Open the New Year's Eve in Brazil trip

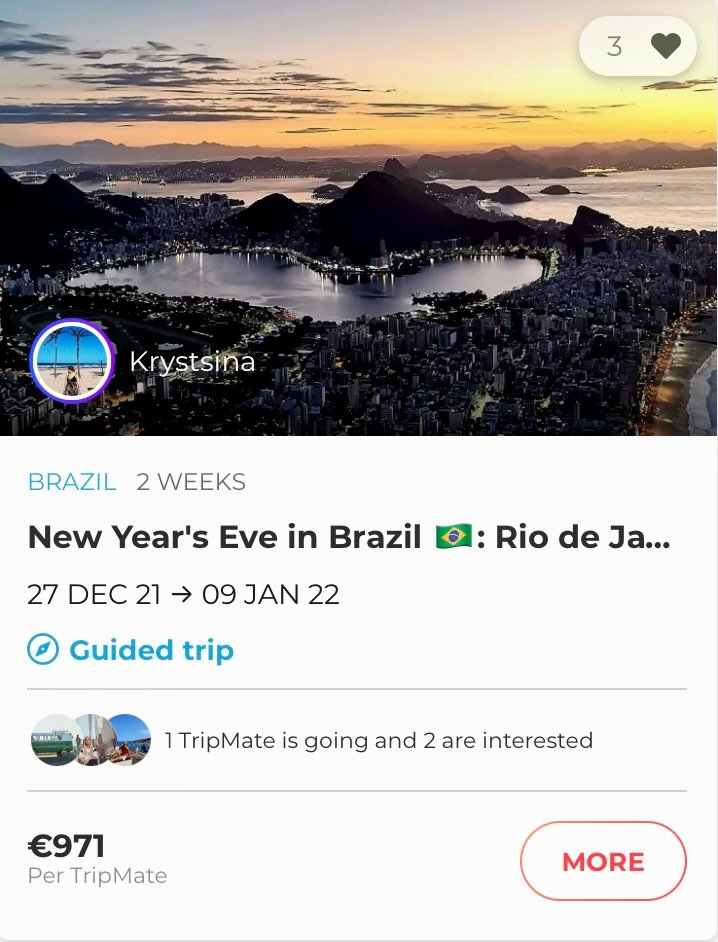[349, 538]
